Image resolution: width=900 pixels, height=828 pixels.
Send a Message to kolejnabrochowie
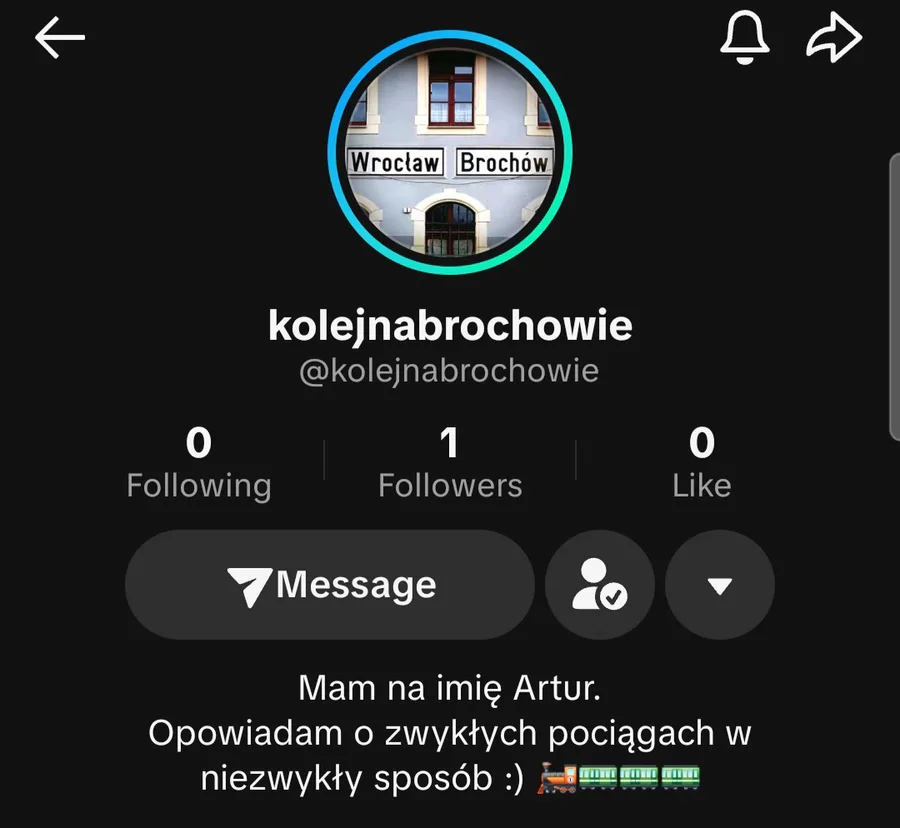(330, 585)
